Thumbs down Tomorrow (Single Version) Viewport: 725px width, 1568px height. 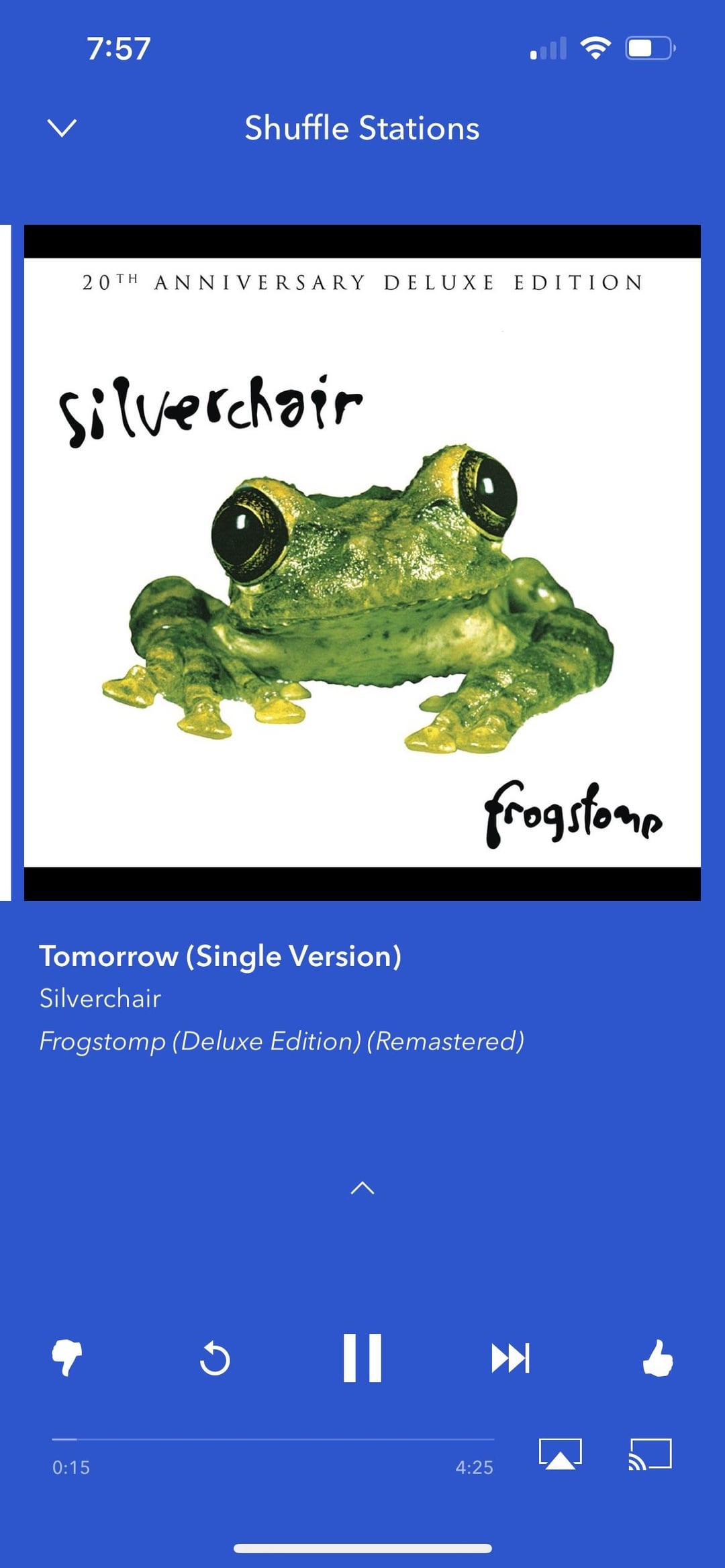point(67,1358)
